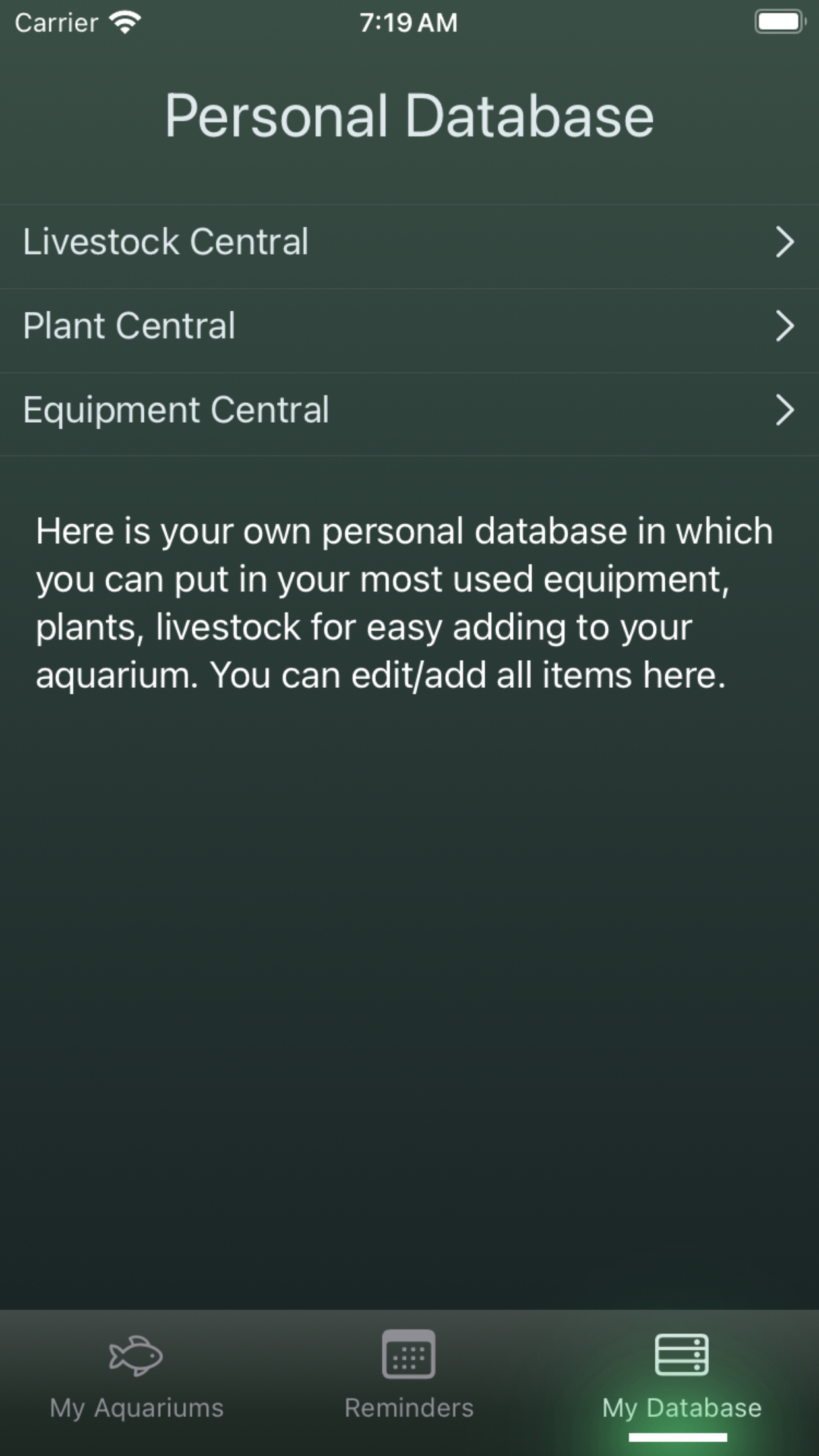The image size is (819, 1456).
Task: Tap the Personal Database title header
Action: pos(409,116)
